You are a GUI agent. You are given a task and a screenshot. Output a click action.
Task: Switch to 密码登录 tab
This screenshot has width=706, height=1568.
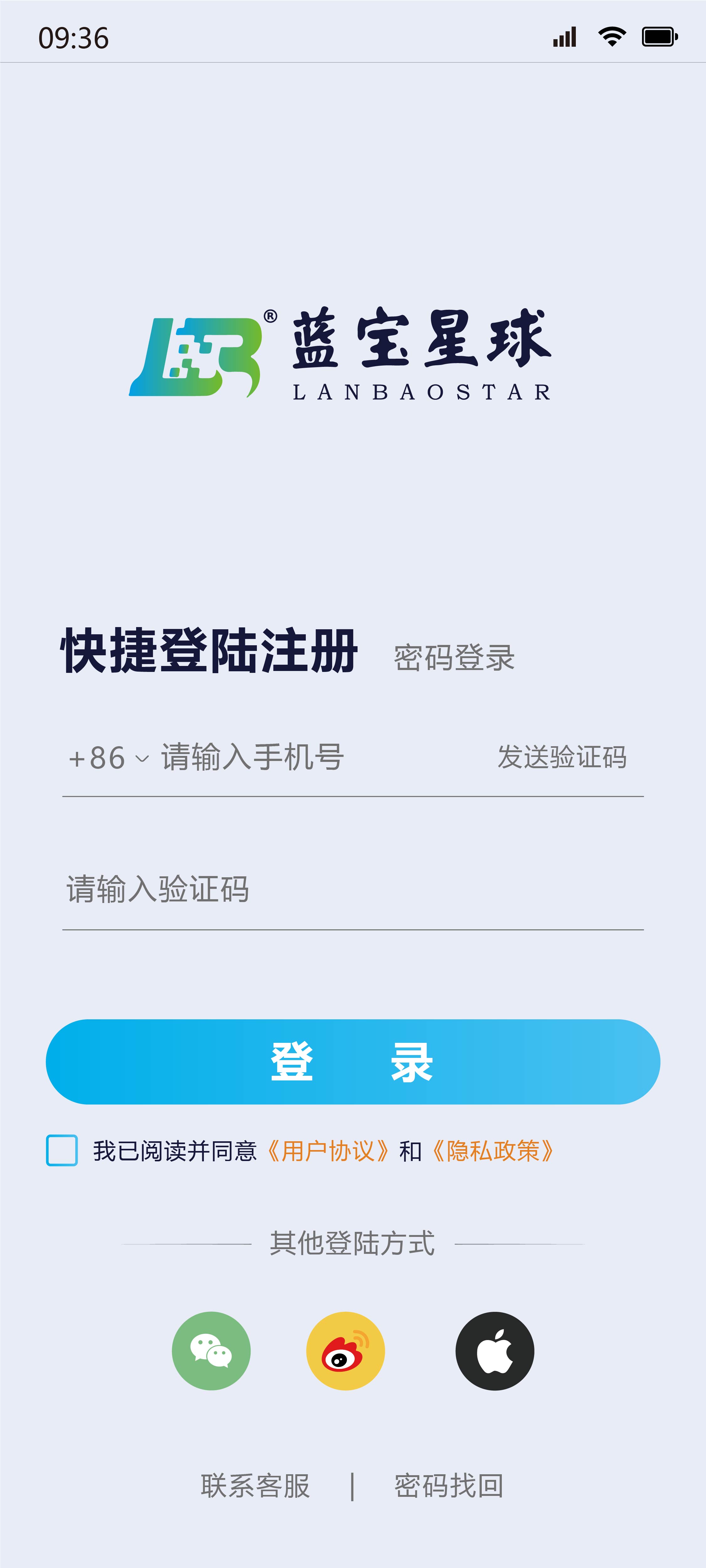[454, 658]
